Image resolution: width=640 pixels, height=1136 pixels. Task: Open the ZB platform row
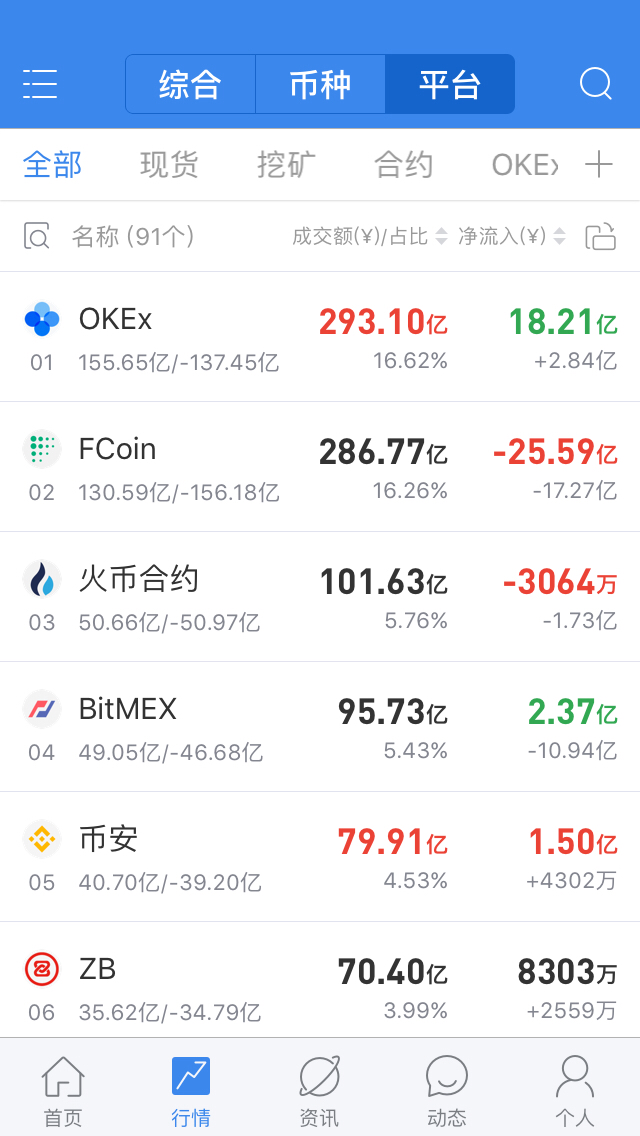pyautogui.click(x=320, y=980)
